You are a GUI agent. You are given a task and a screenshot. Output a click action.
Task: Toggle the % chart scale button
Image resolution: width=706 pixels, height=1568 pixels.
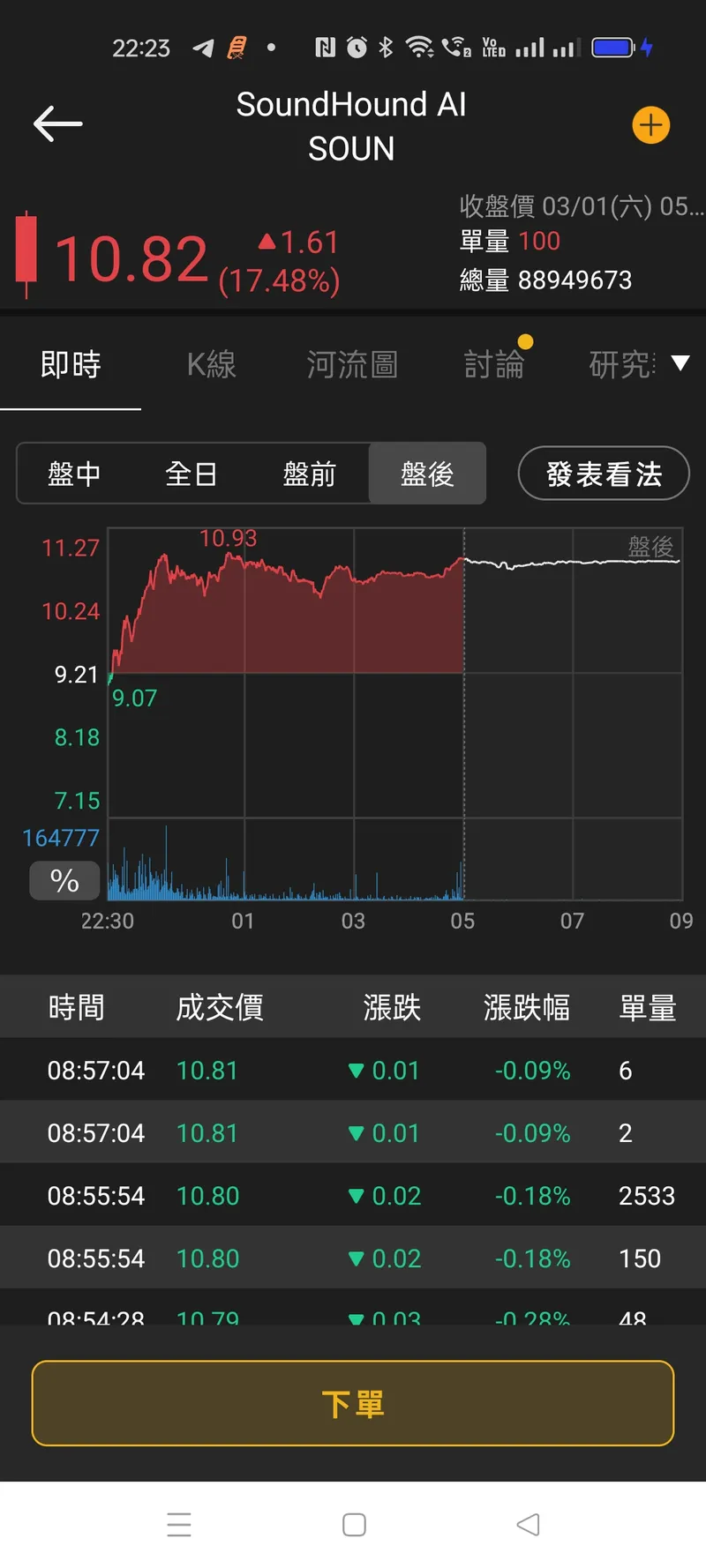click(x=64, y=880)
